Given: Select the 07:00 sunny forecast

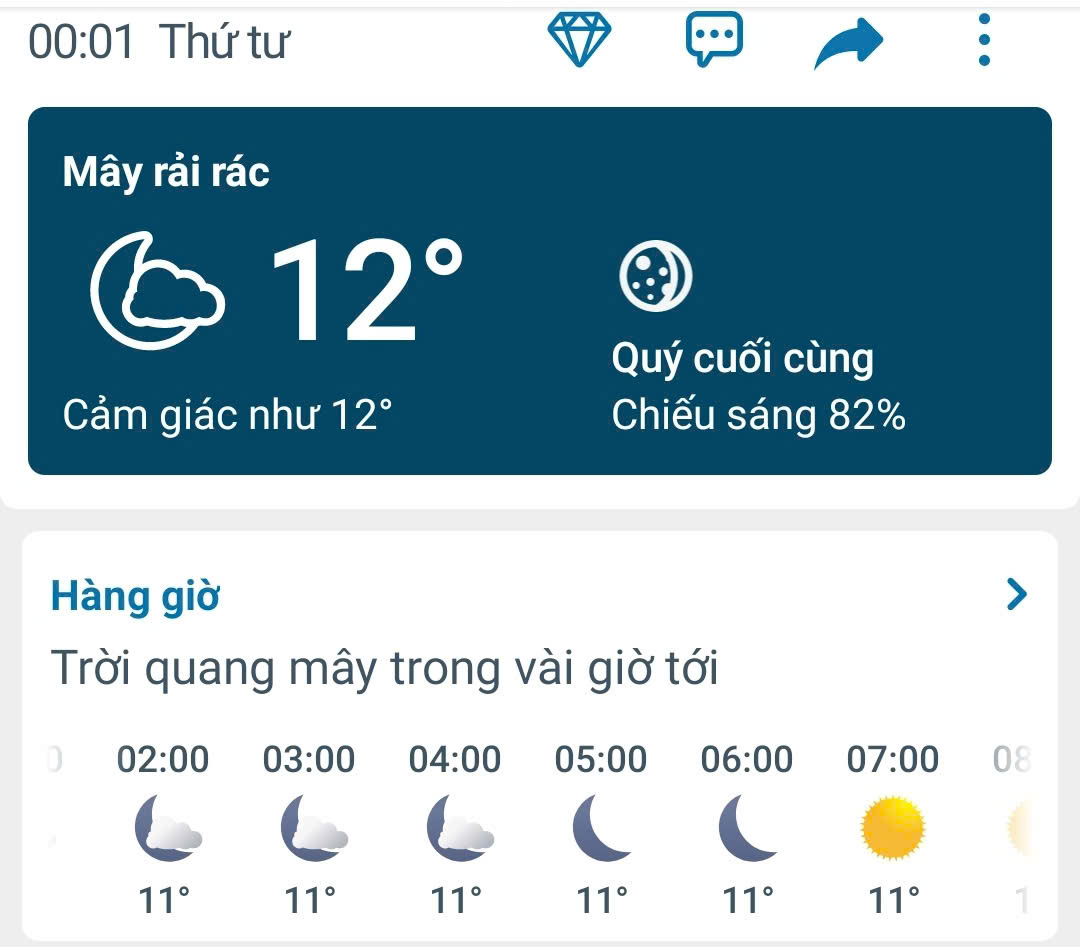Looking at the screenshot, I should [893, 829].
